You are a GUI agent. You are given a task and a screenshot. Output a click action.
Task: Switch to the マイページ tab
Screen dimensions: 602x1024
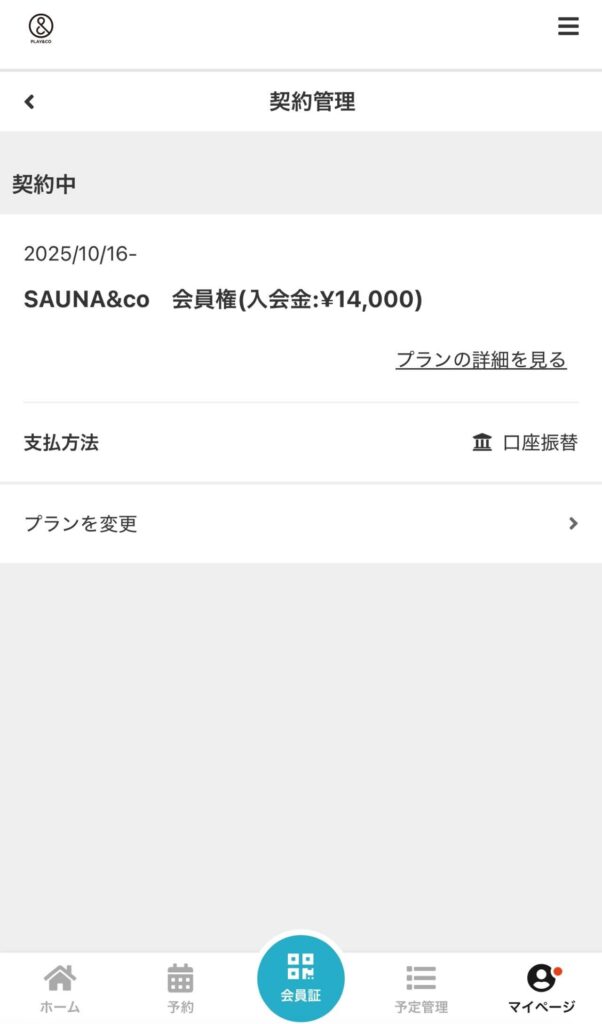[541, 988]
